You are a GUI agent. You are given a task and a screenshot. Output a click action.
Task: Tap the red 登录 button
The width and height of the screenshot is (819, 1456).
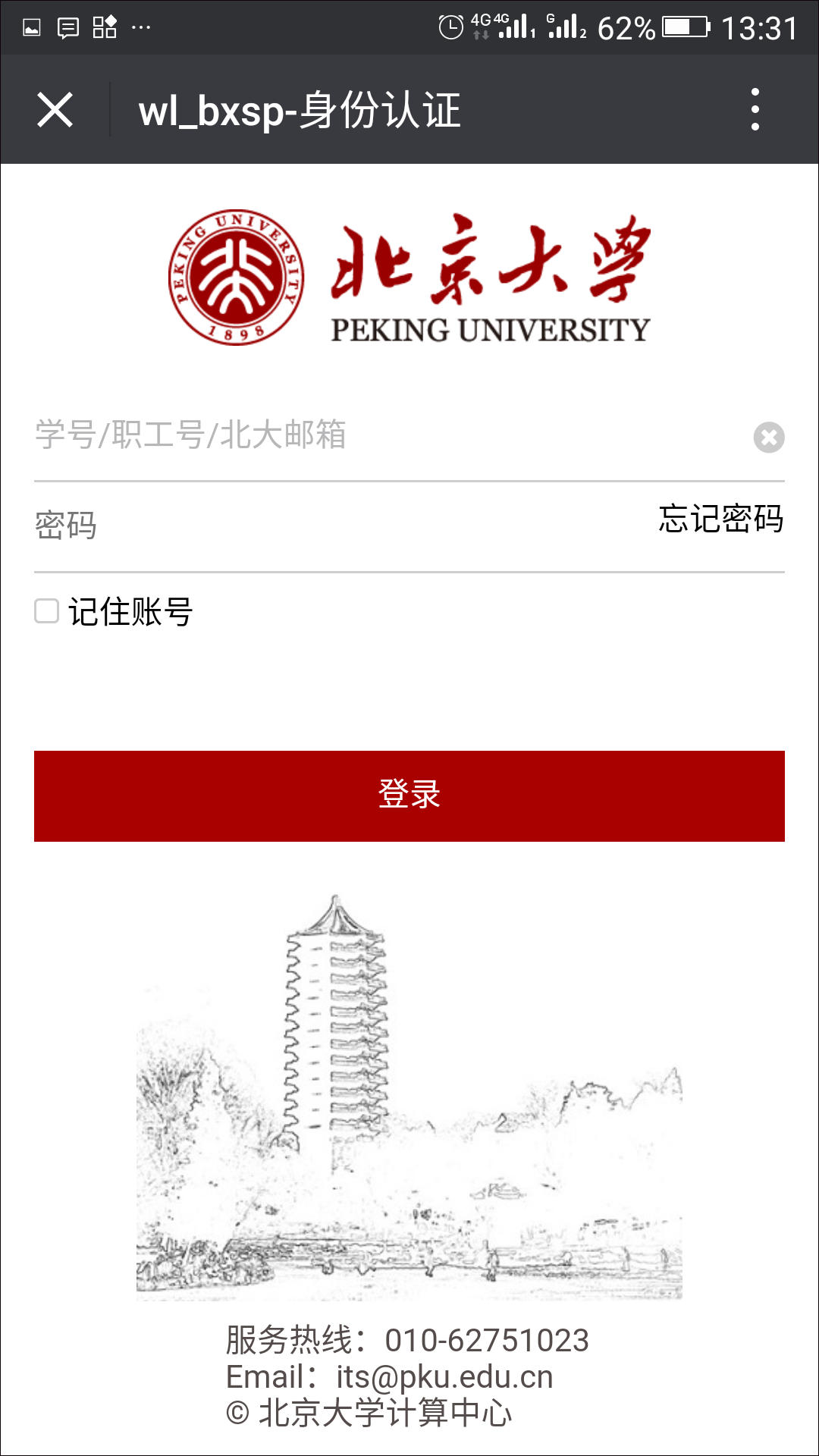tap(409, 795)
